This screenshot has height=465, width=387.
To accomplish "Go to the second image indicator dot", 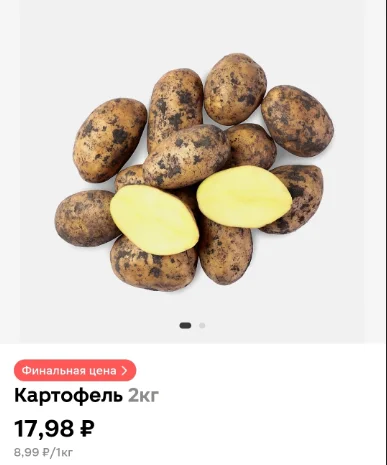I will click(202, 325).
